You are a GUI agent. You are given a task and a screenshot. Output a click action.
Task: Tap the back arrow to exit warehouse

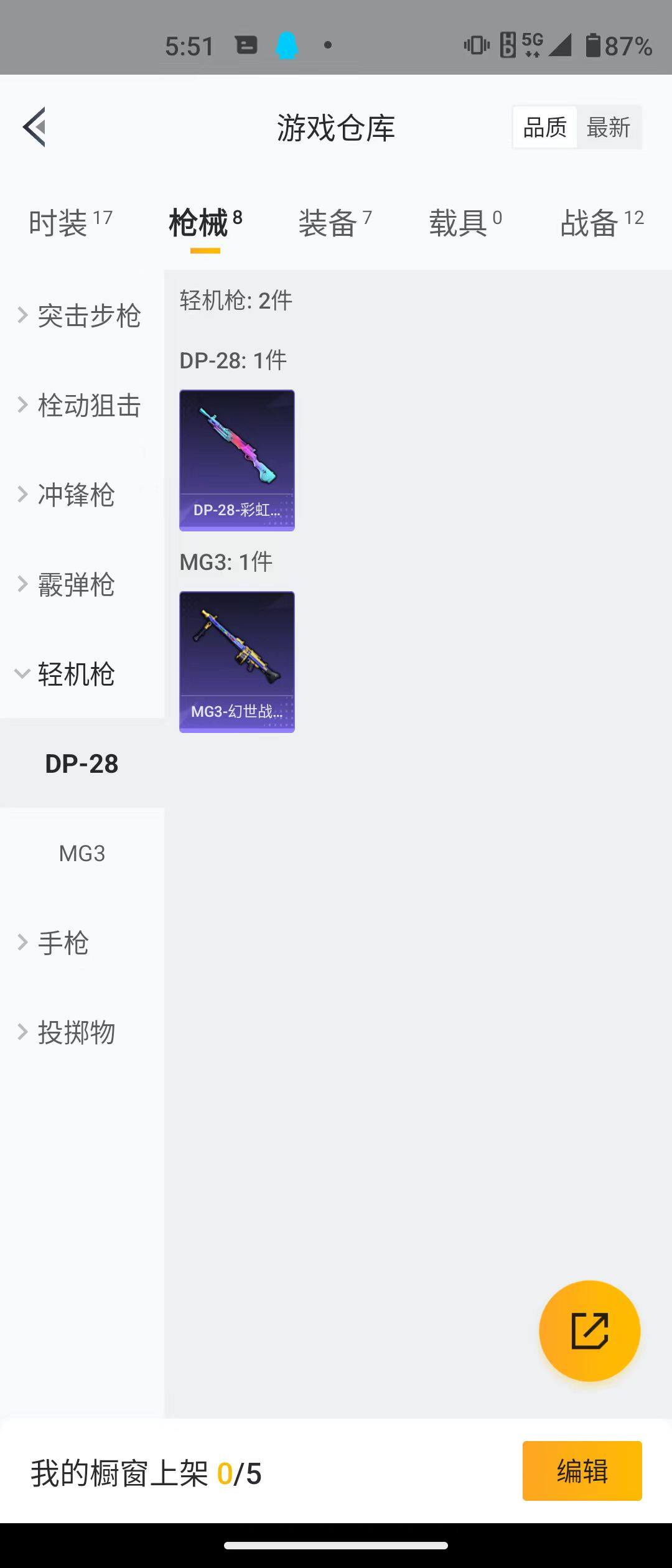point(35,126)
